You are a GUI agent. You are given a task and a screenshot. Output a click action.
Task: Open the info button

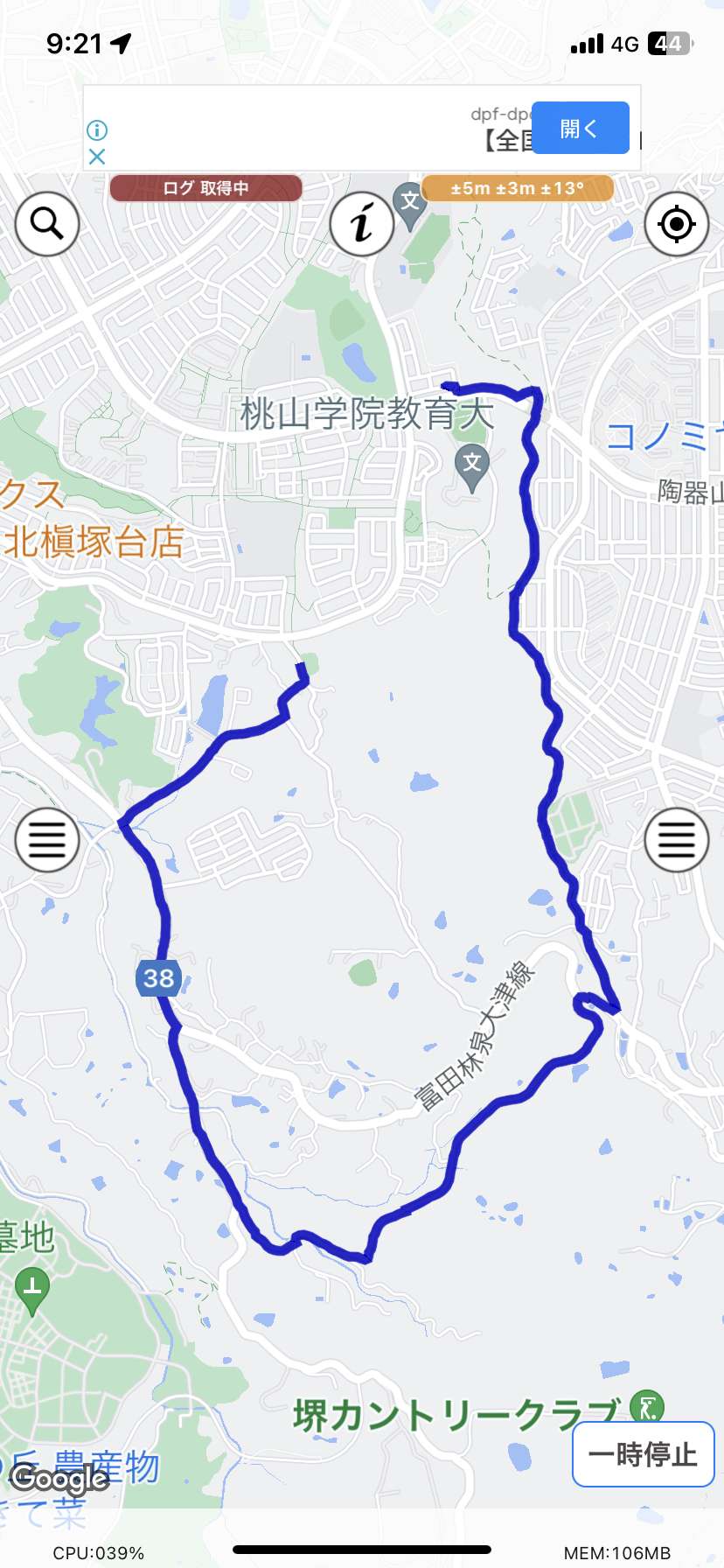point(362,224)
